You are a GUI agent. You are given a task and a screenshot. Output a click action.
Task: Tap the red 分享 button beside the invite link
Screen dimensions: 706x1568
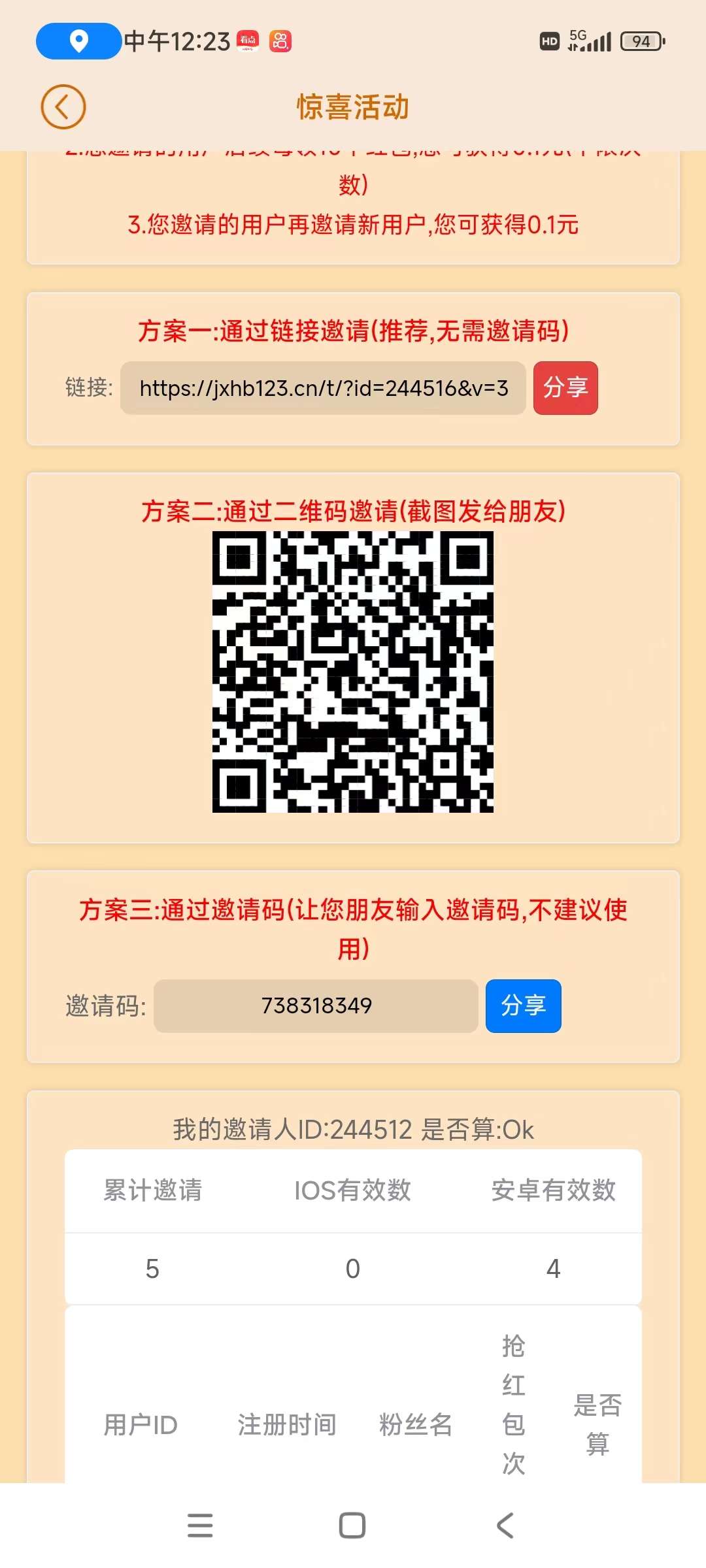[565, 387]
